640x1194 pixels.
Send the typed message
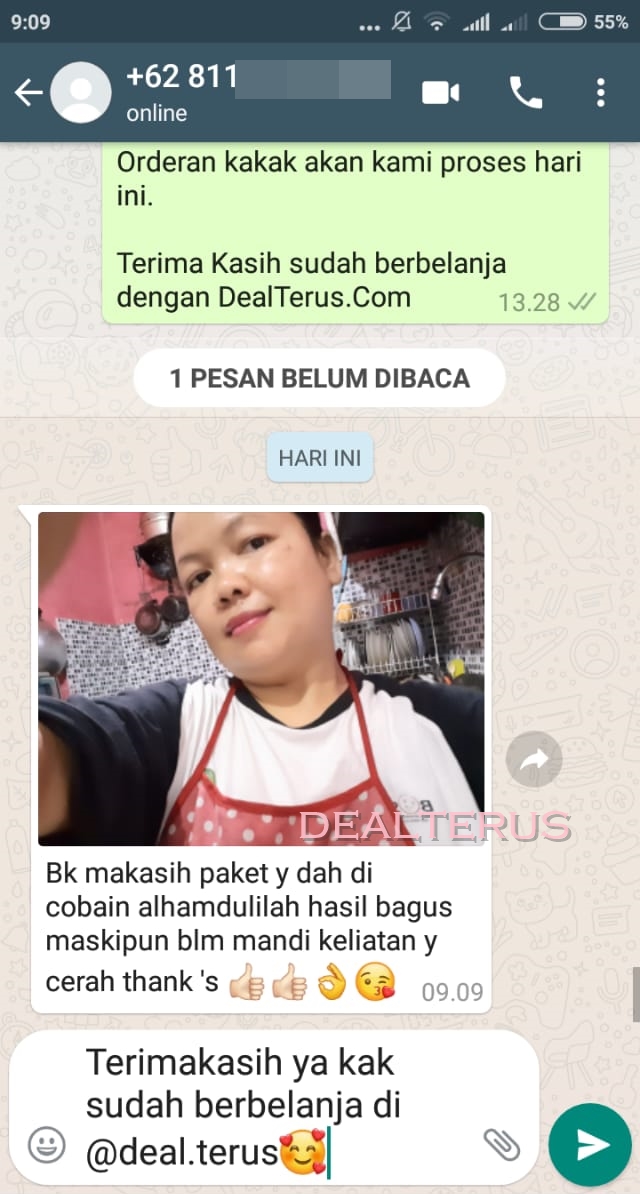click(x=590, y=1144)
